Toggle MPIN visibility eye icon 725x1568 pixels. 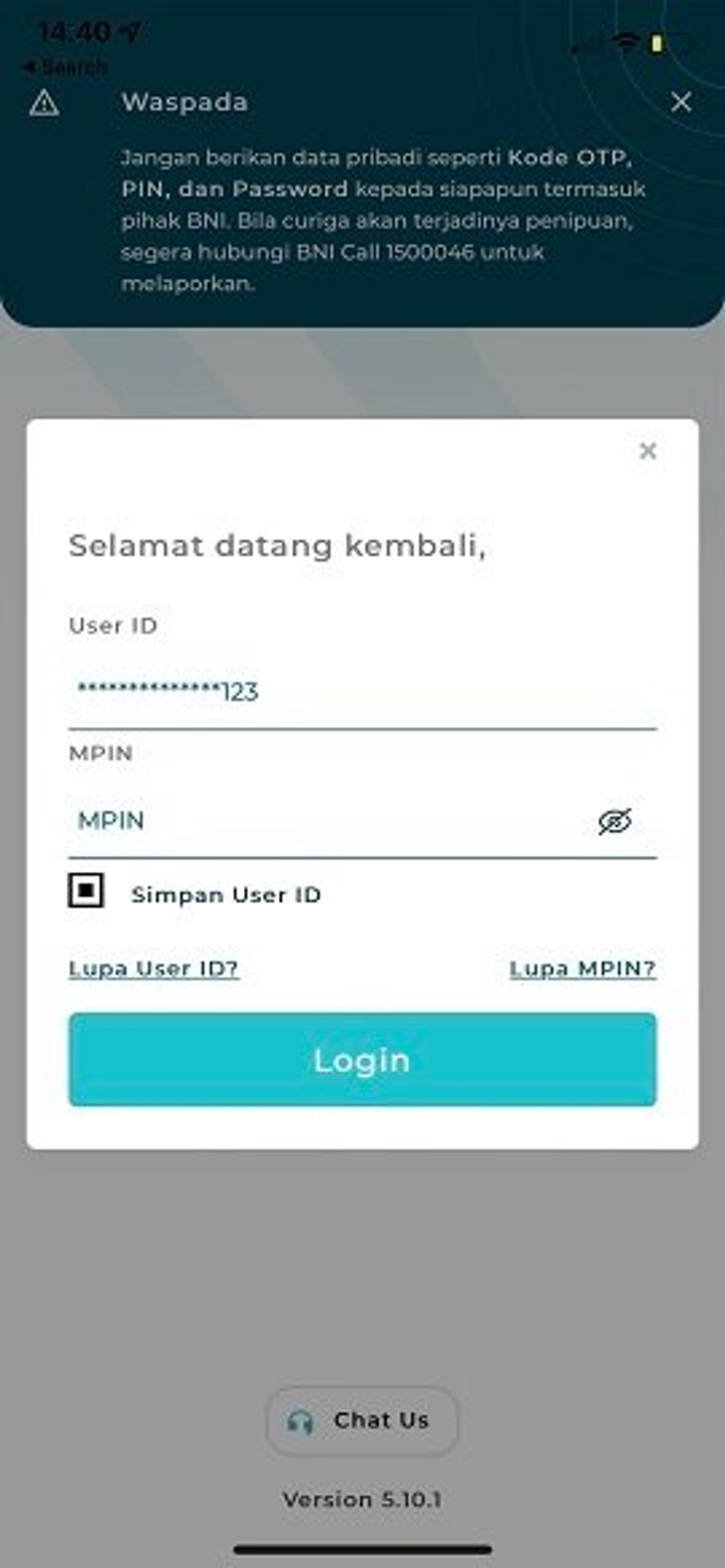click(x=615, y=822)
